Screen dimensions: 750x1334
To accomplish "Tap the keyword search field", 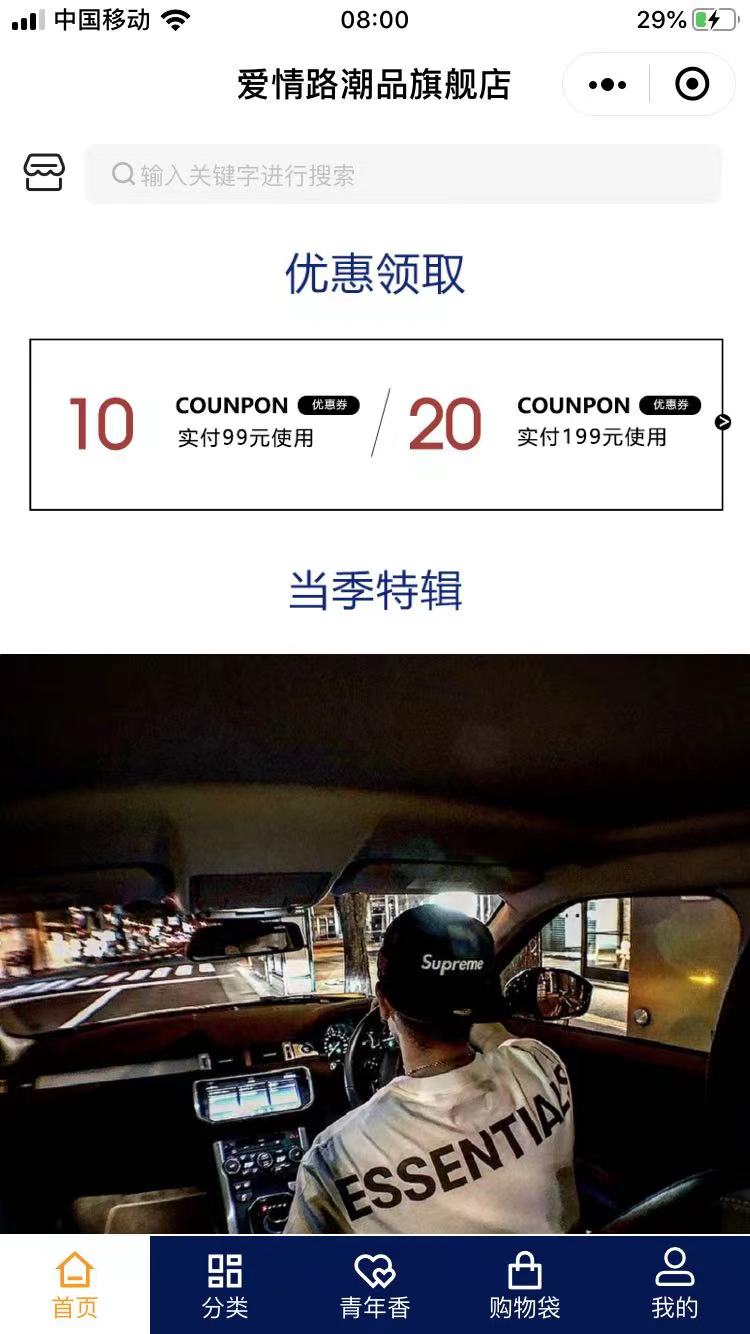I will tap(402, 175).
